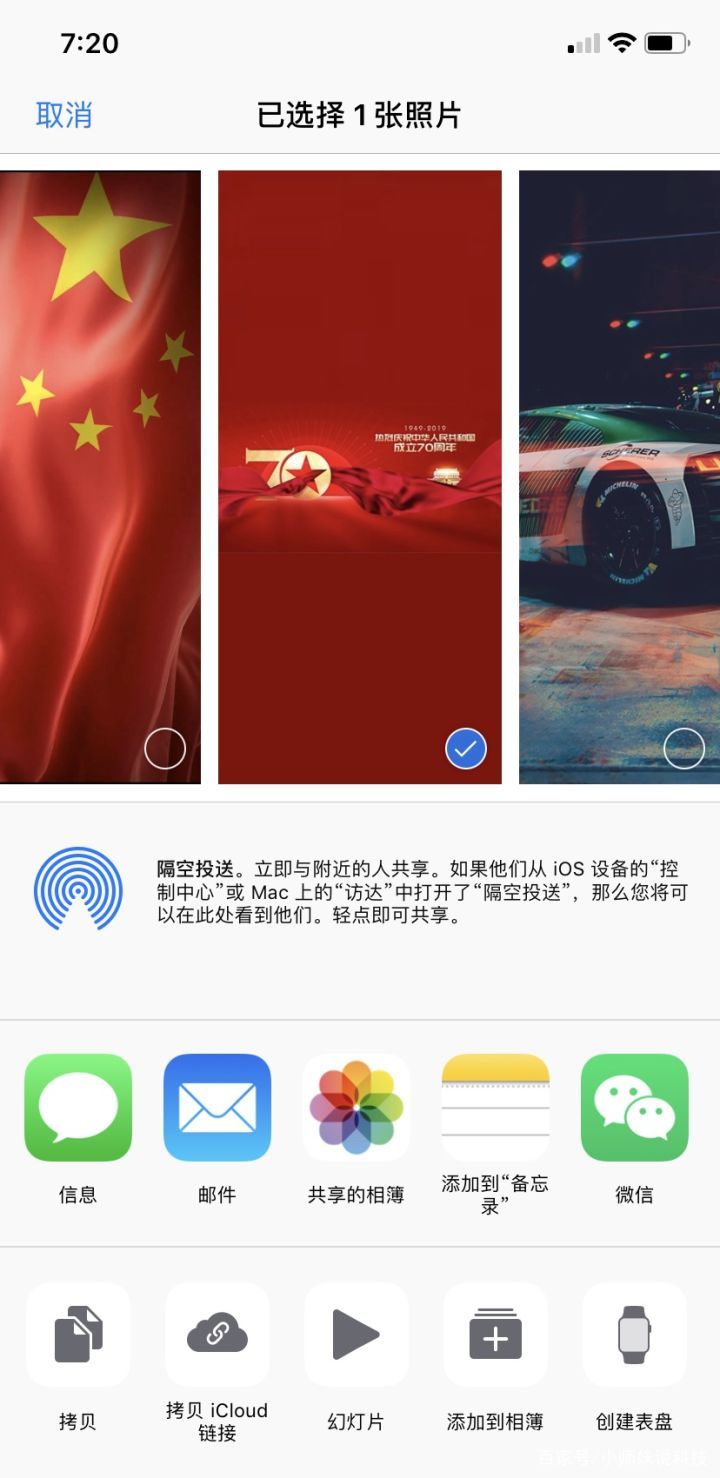Select the race car photo

pos(684,748)
